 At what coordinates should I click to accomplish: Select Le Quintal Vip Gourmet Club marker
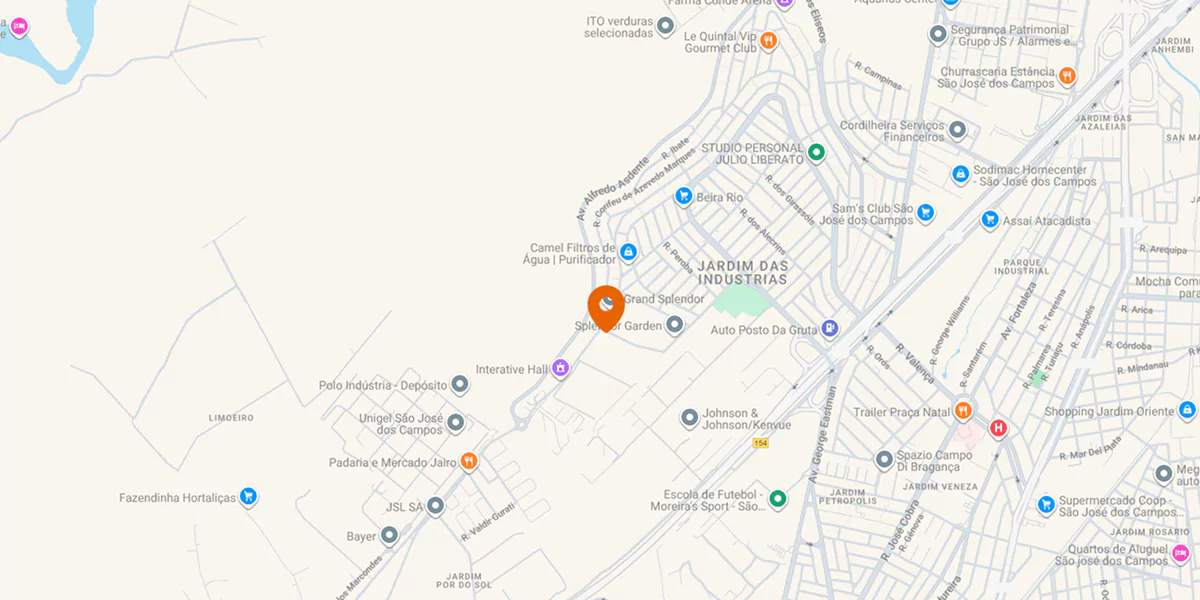[x=768, y=41]
